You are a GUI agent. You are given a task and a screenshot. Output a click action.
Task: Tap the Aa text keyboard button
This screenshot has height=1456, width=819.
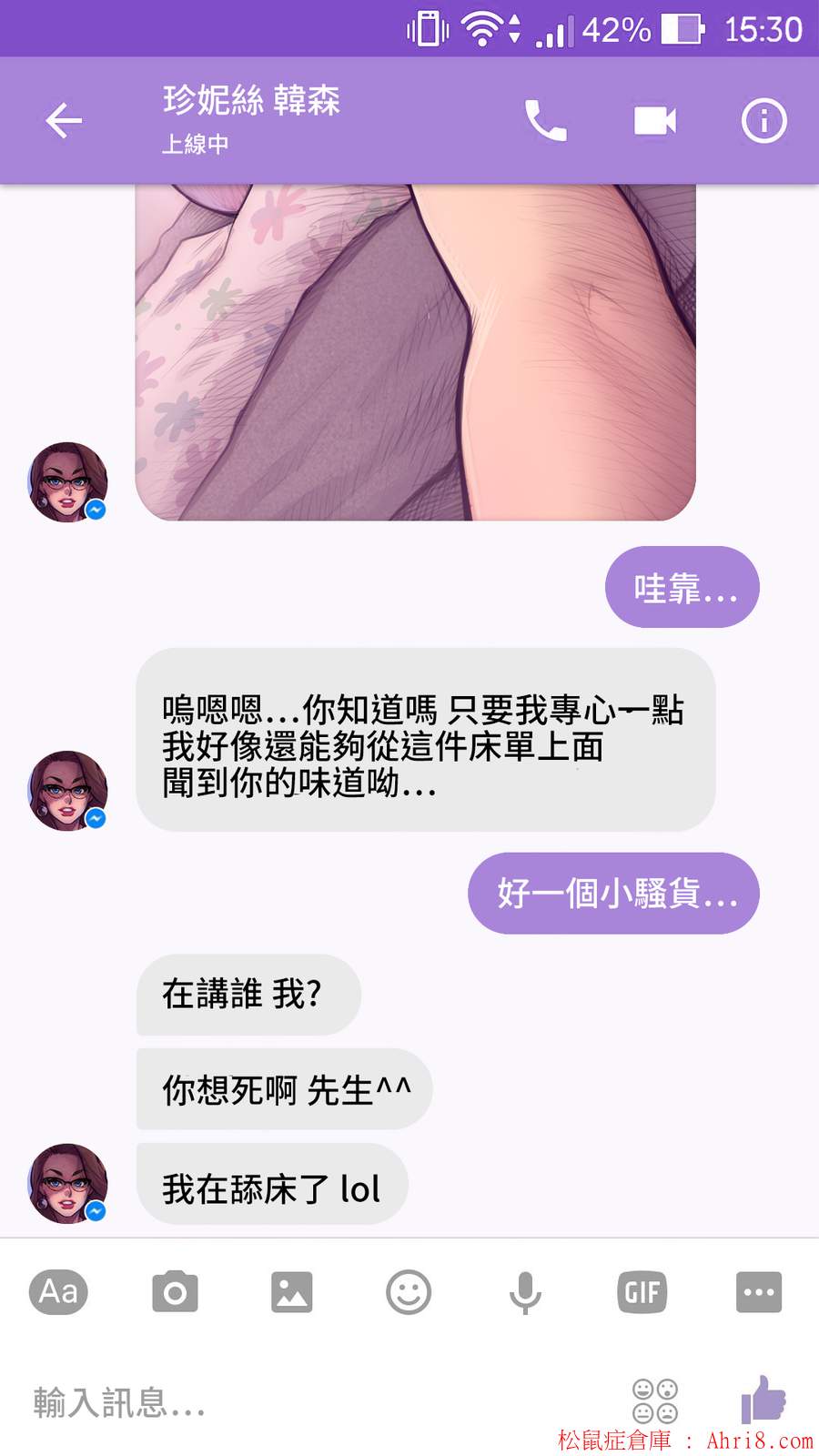(x=58, y=1291)
